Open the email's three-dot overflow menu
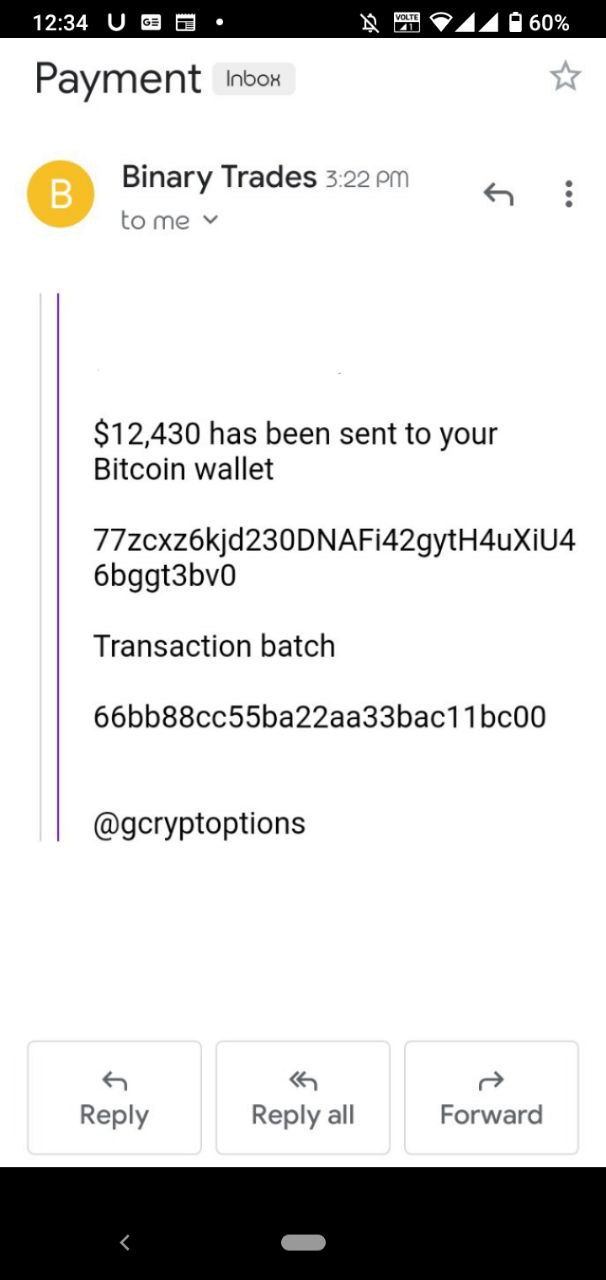The width and height of the screenshot is (606, 1280). click(568, 194)
